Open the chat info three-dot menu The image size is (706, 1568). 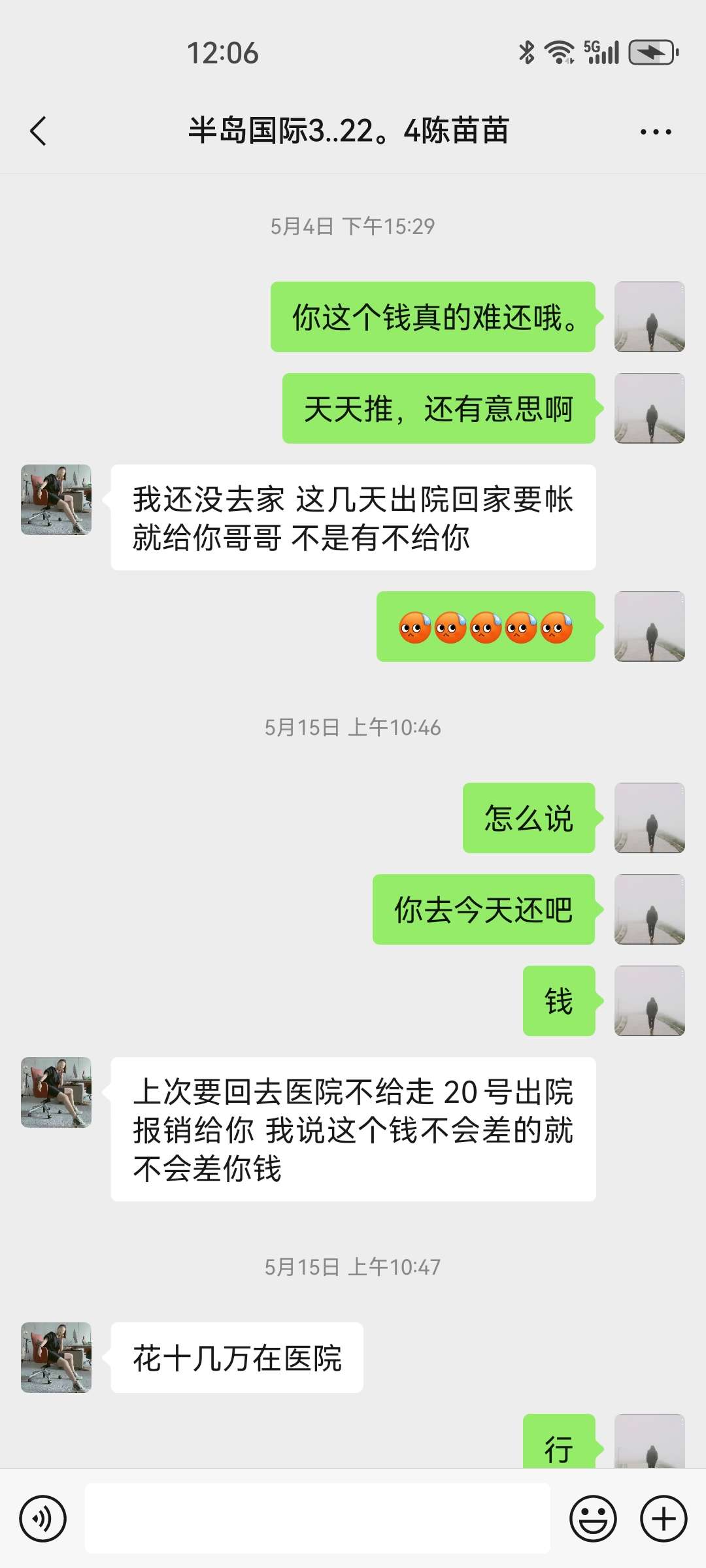coord(655,131)
